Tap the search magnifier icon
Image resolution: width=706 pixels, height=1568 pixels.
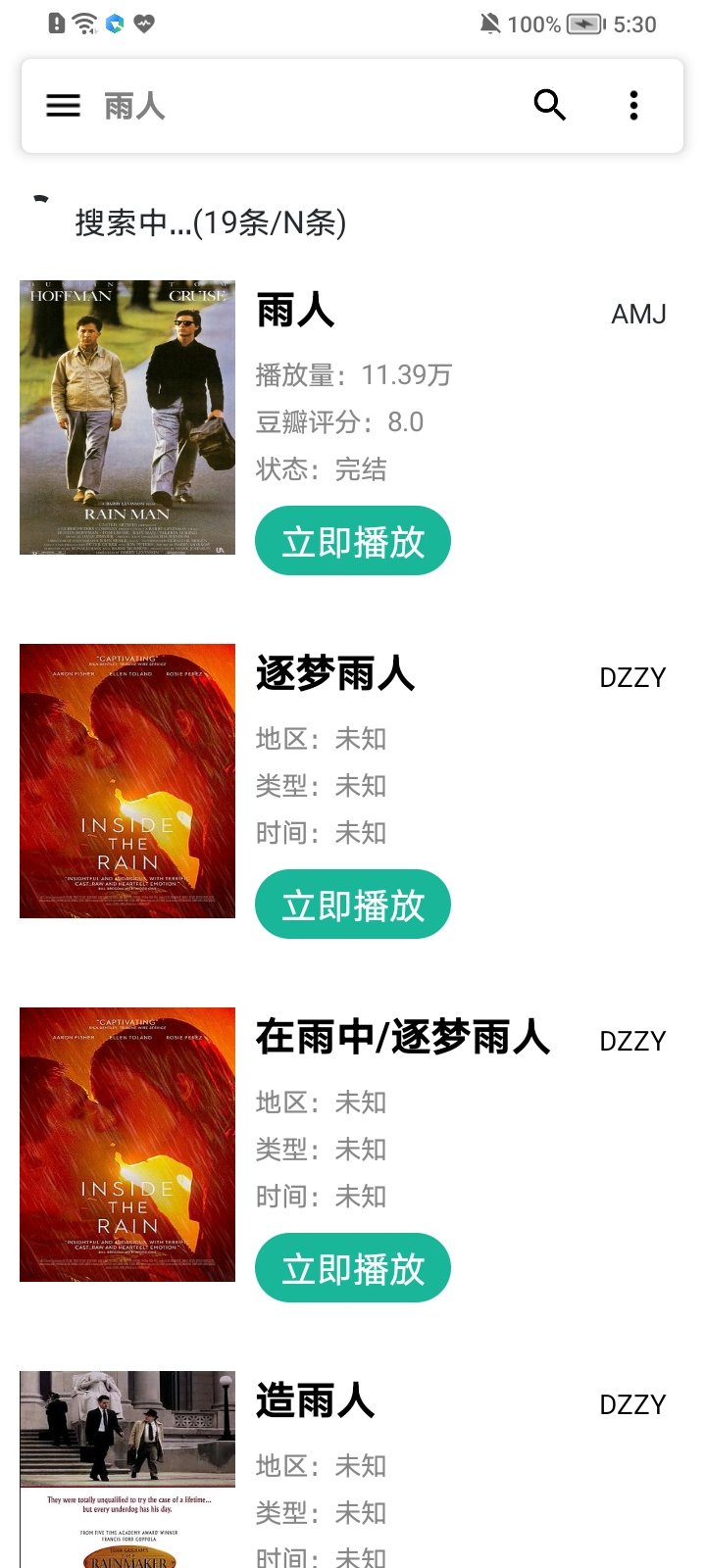coord(550,105)
